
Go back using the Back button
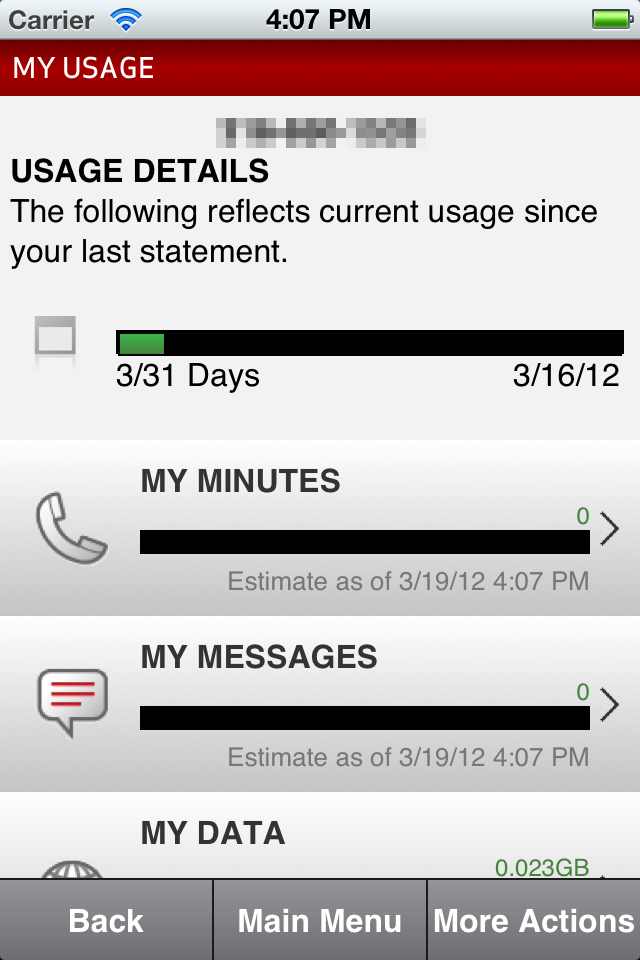pyautogui.click(x=106, y=921)
